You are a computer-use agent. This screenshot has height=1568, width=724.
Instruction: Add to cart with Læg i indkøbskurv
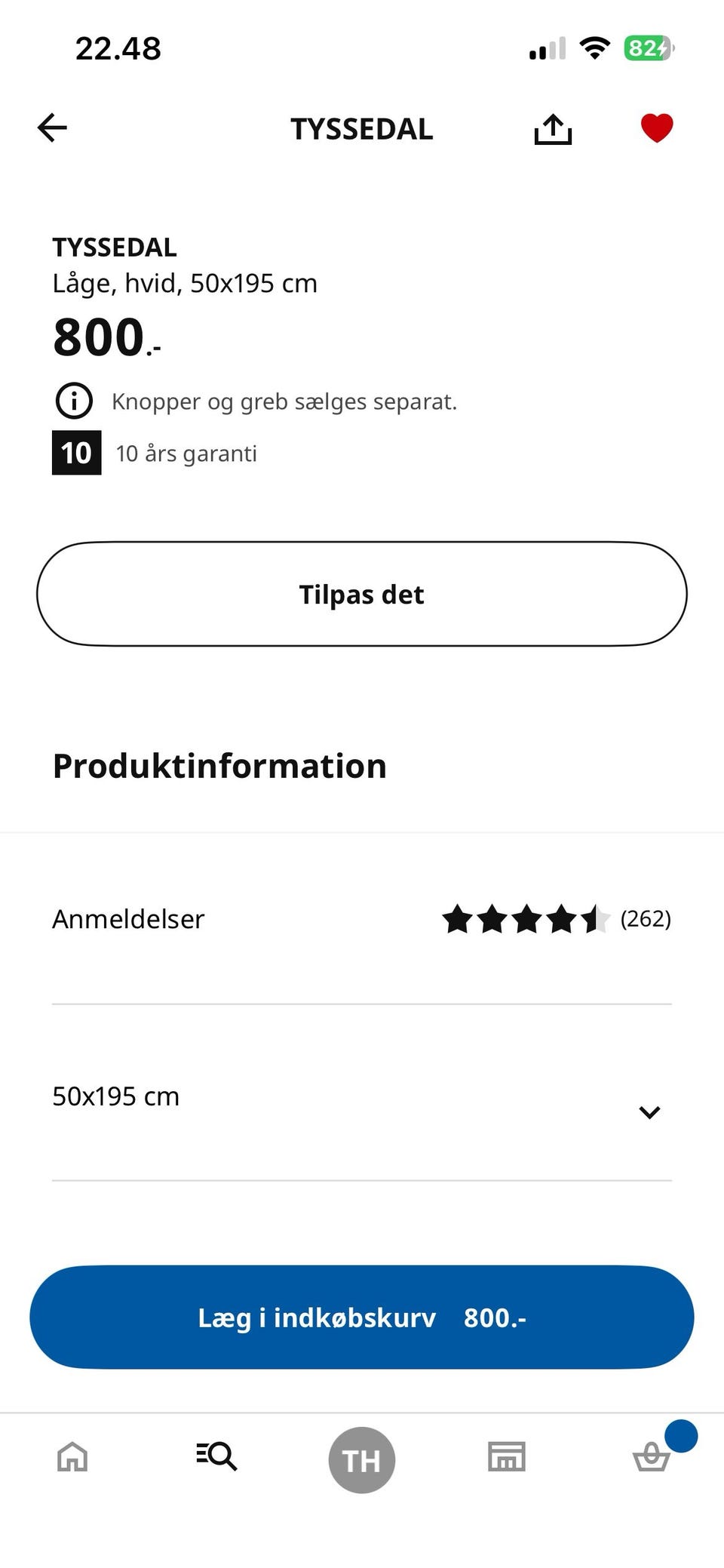362,1317
